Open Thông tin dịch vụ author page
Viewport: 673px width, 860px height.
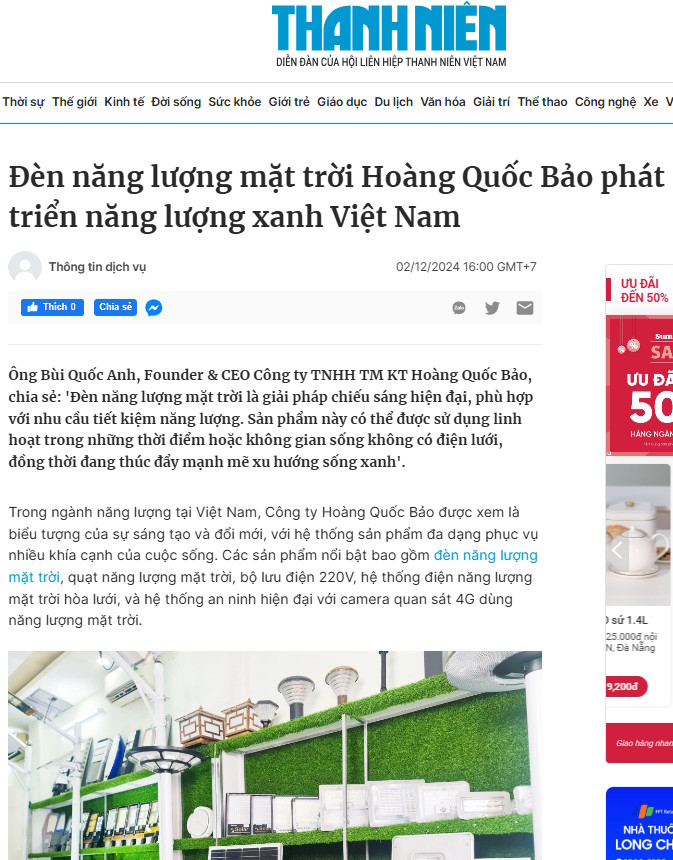[x=97, y=267]
